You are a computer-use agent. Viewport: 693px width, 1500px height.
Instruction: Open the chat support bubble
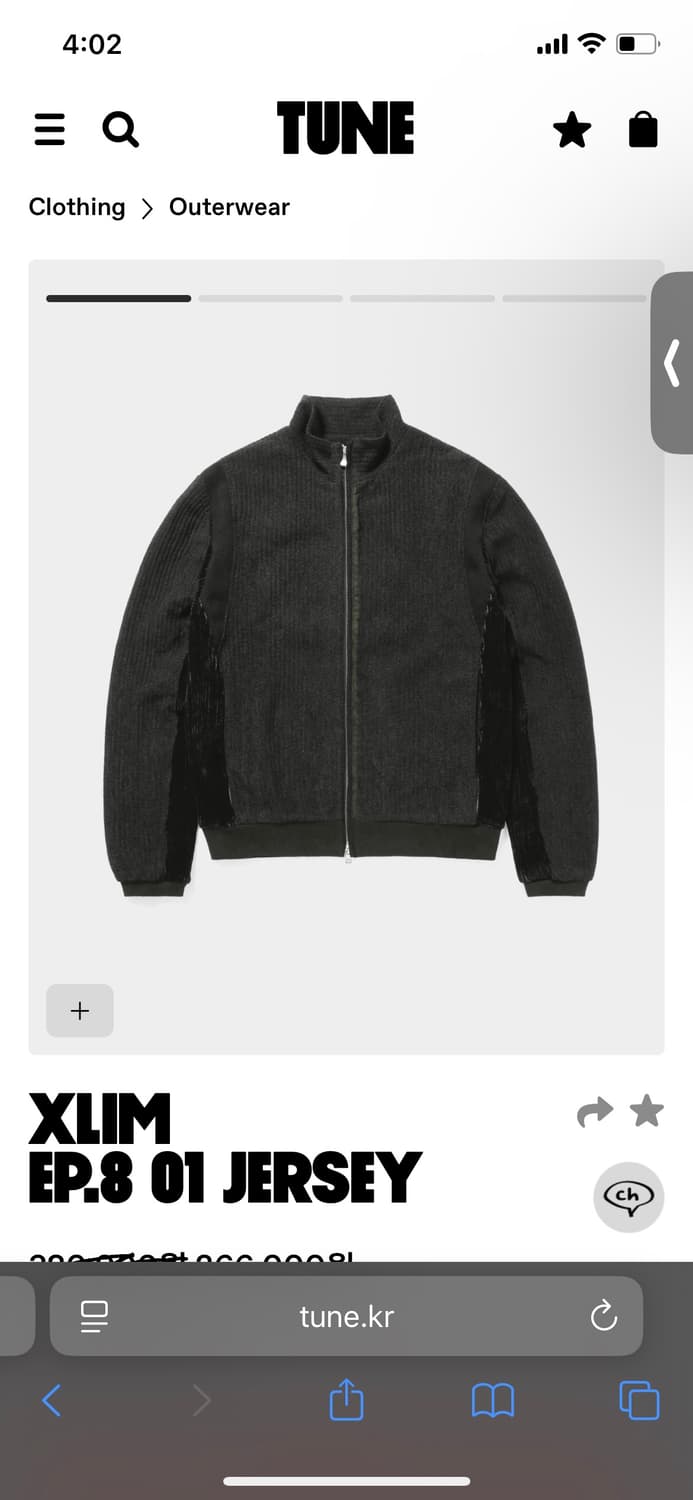click(628, 1196)
